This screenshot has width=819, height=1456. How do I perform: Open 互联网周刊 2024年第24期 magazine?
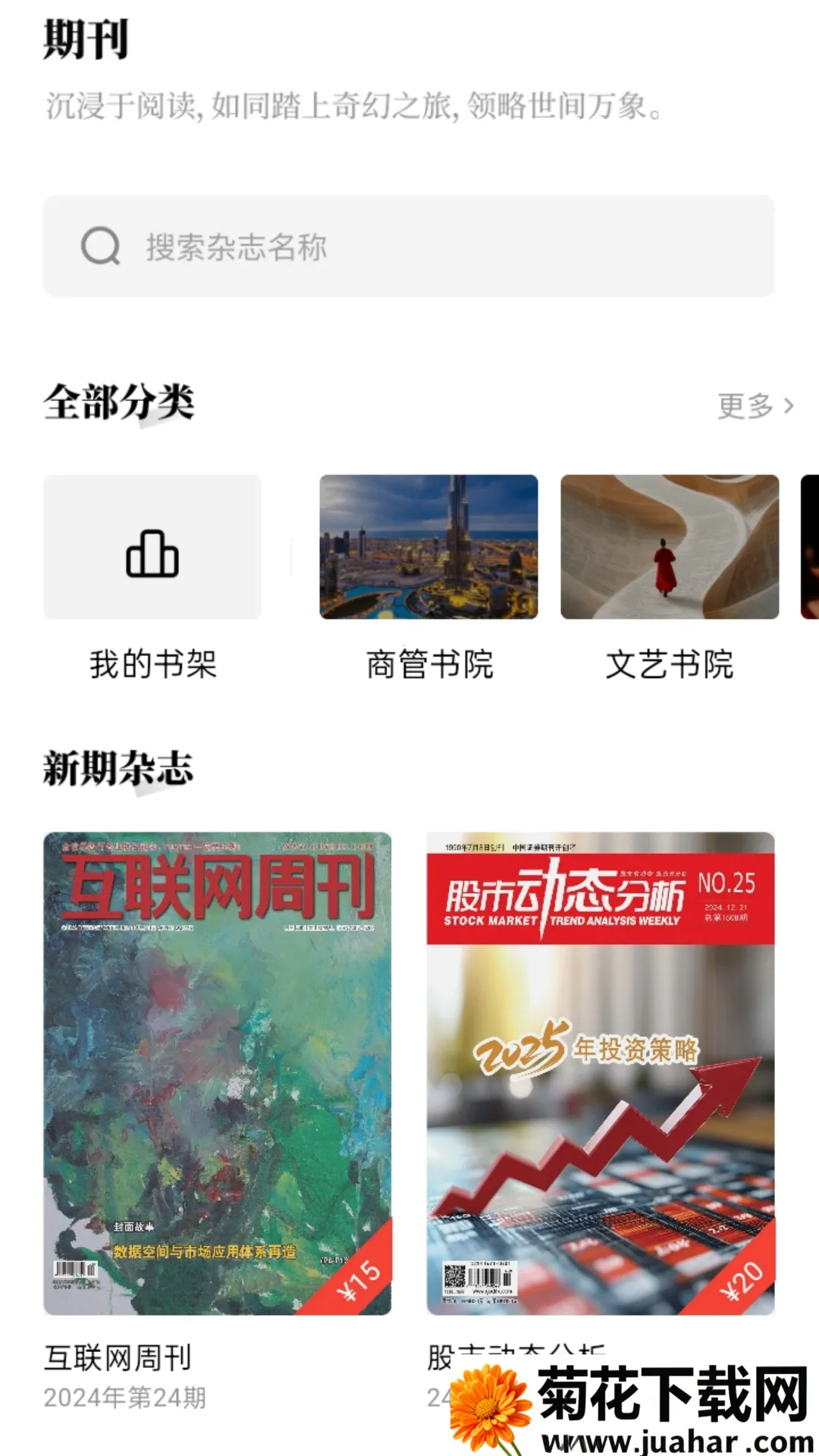(218, 1073)
